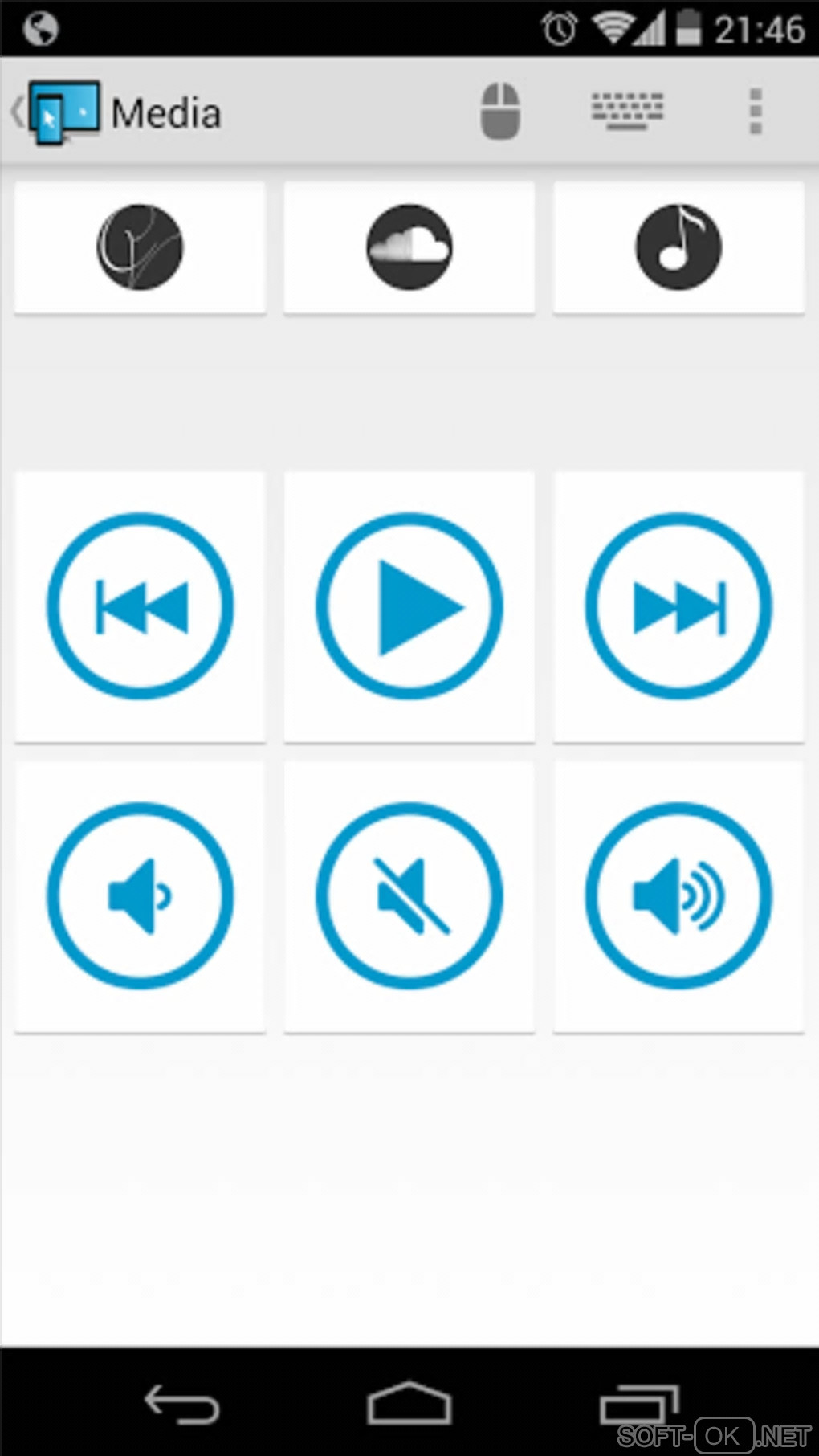Select the music note player tile

pos(678,247)
